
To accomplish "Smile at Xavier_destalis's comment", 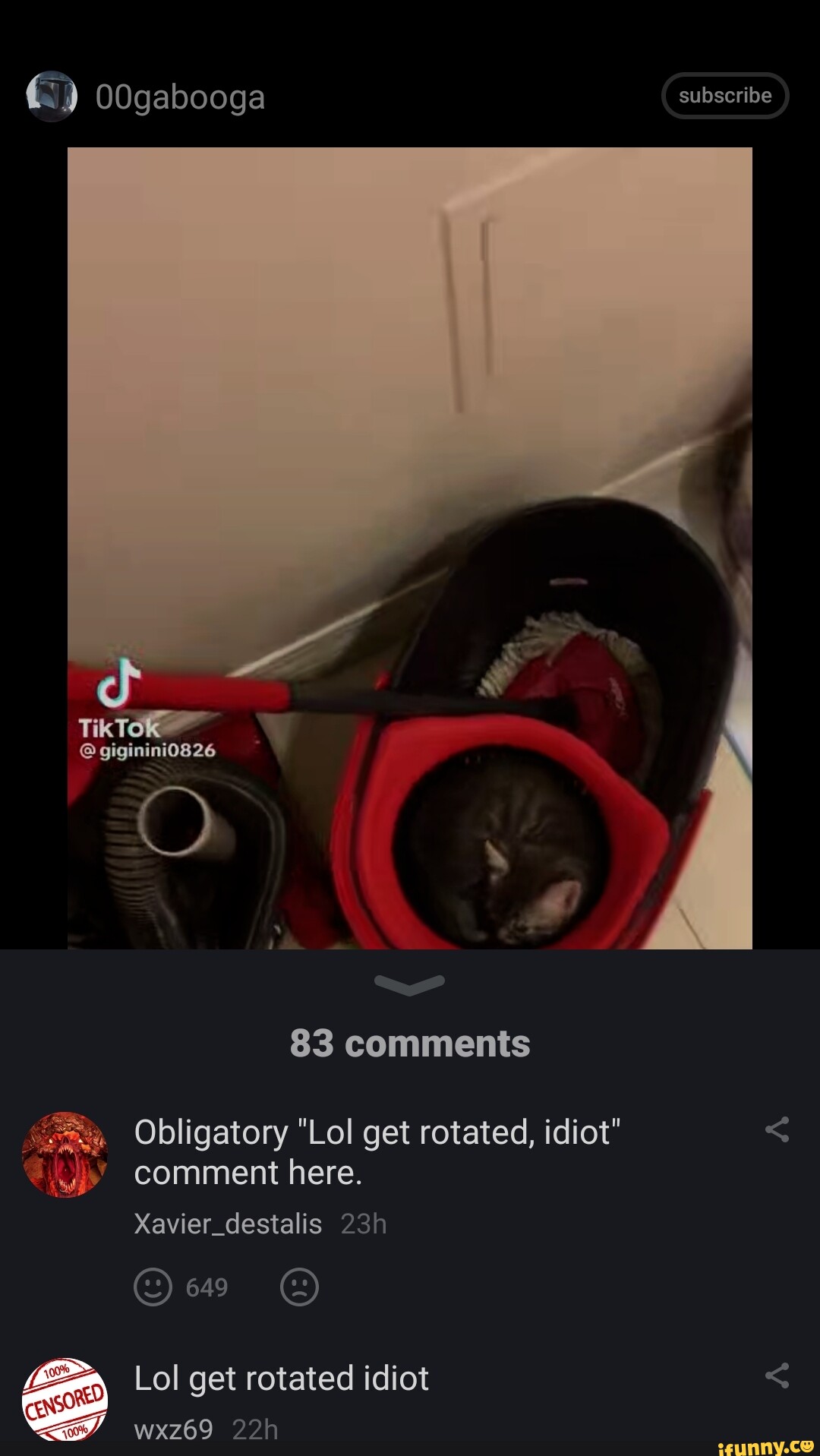I will coord(153,1287).
